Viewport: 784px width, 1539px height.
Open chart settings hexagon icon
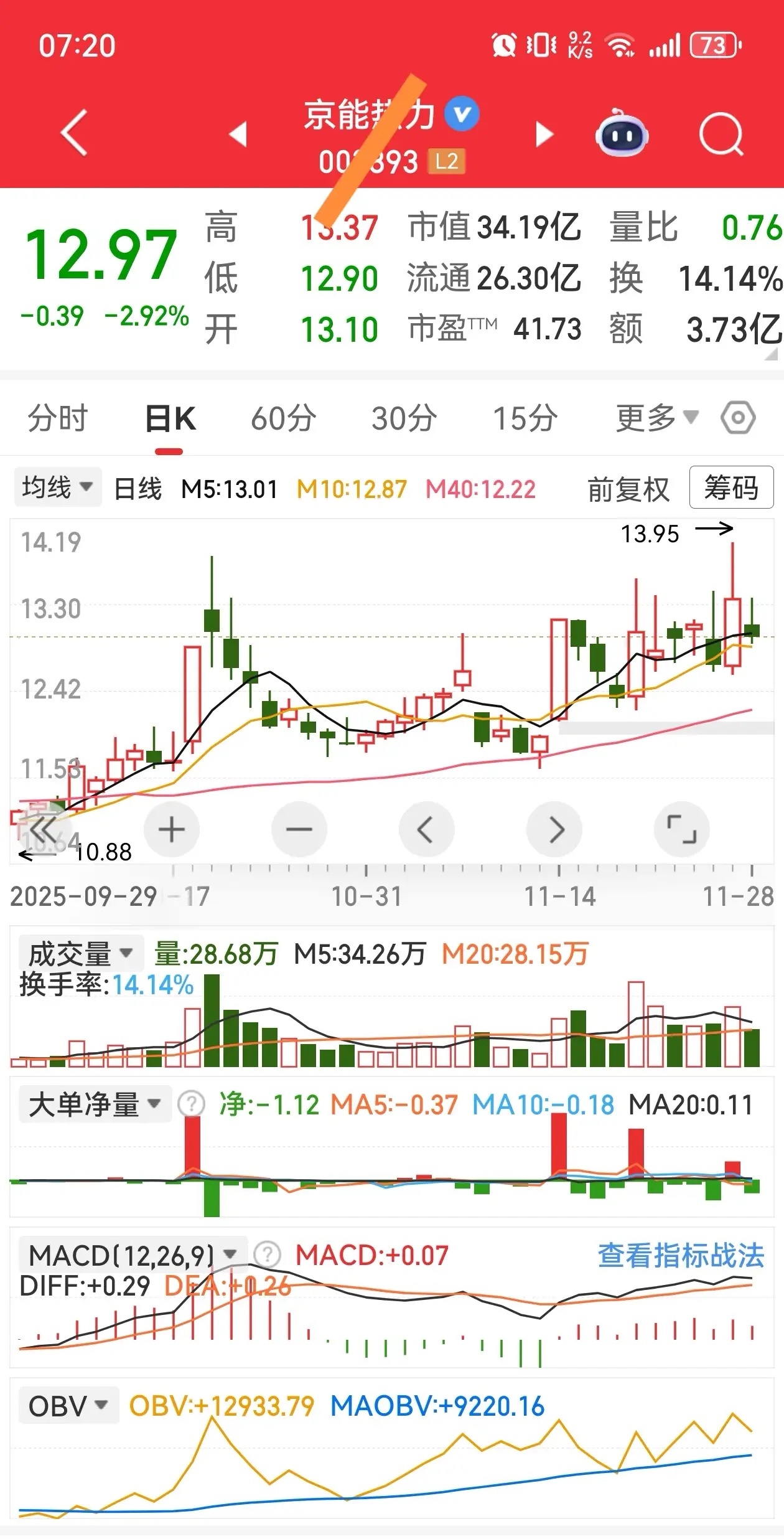click(738, 418)
